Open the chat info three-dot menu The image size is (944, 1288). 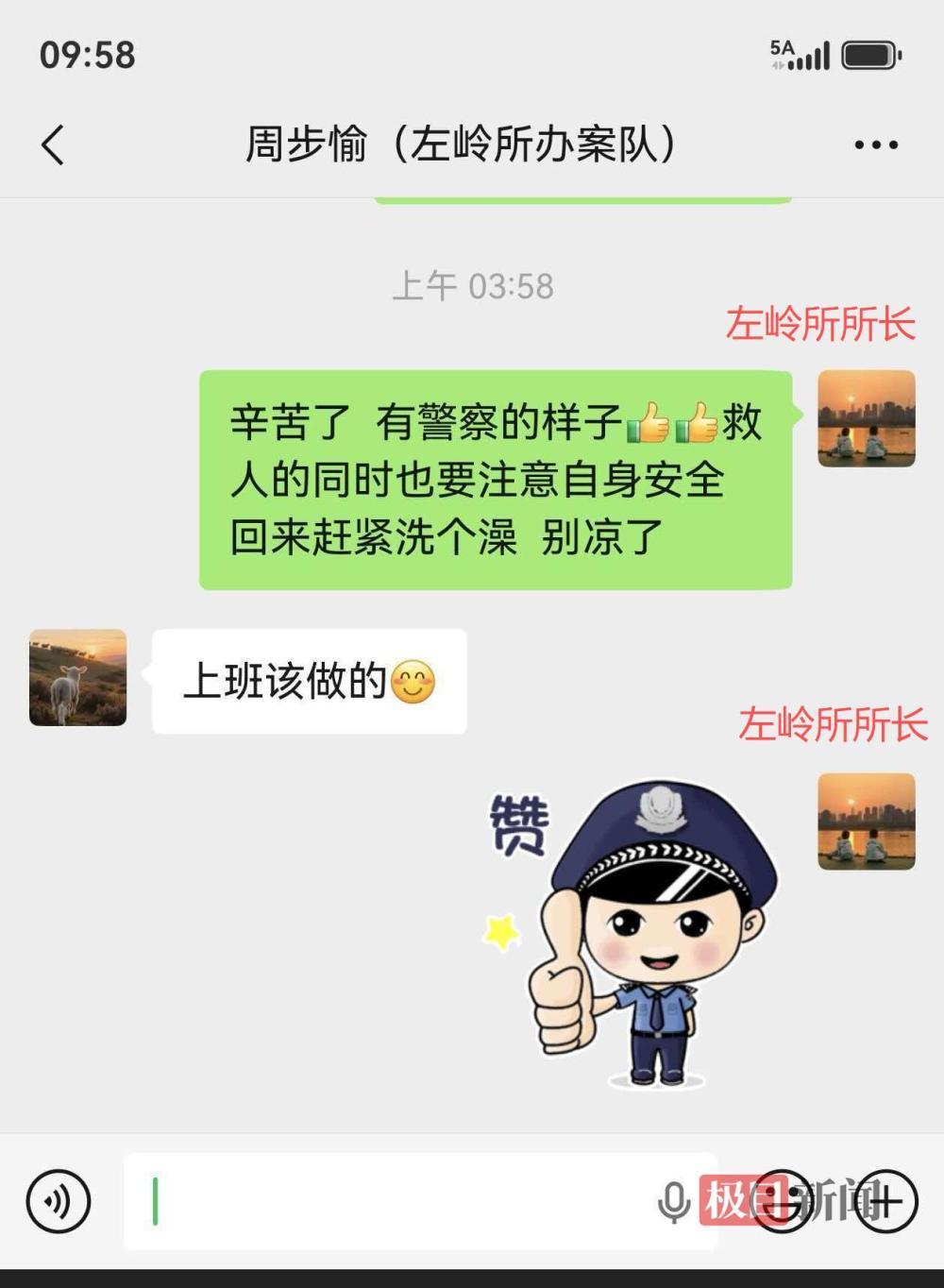pos(876,145)
